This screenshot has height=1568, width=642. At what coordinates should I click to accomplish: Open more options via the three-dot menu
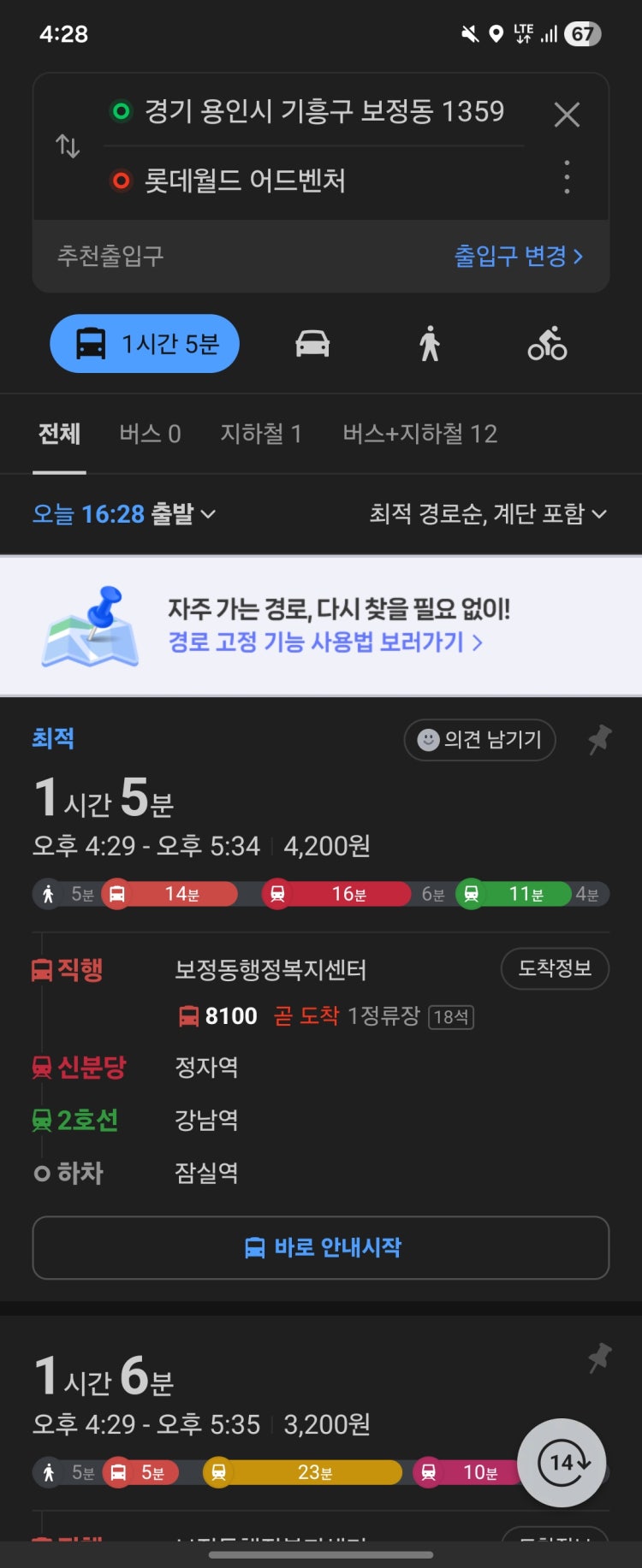(566, 178)
